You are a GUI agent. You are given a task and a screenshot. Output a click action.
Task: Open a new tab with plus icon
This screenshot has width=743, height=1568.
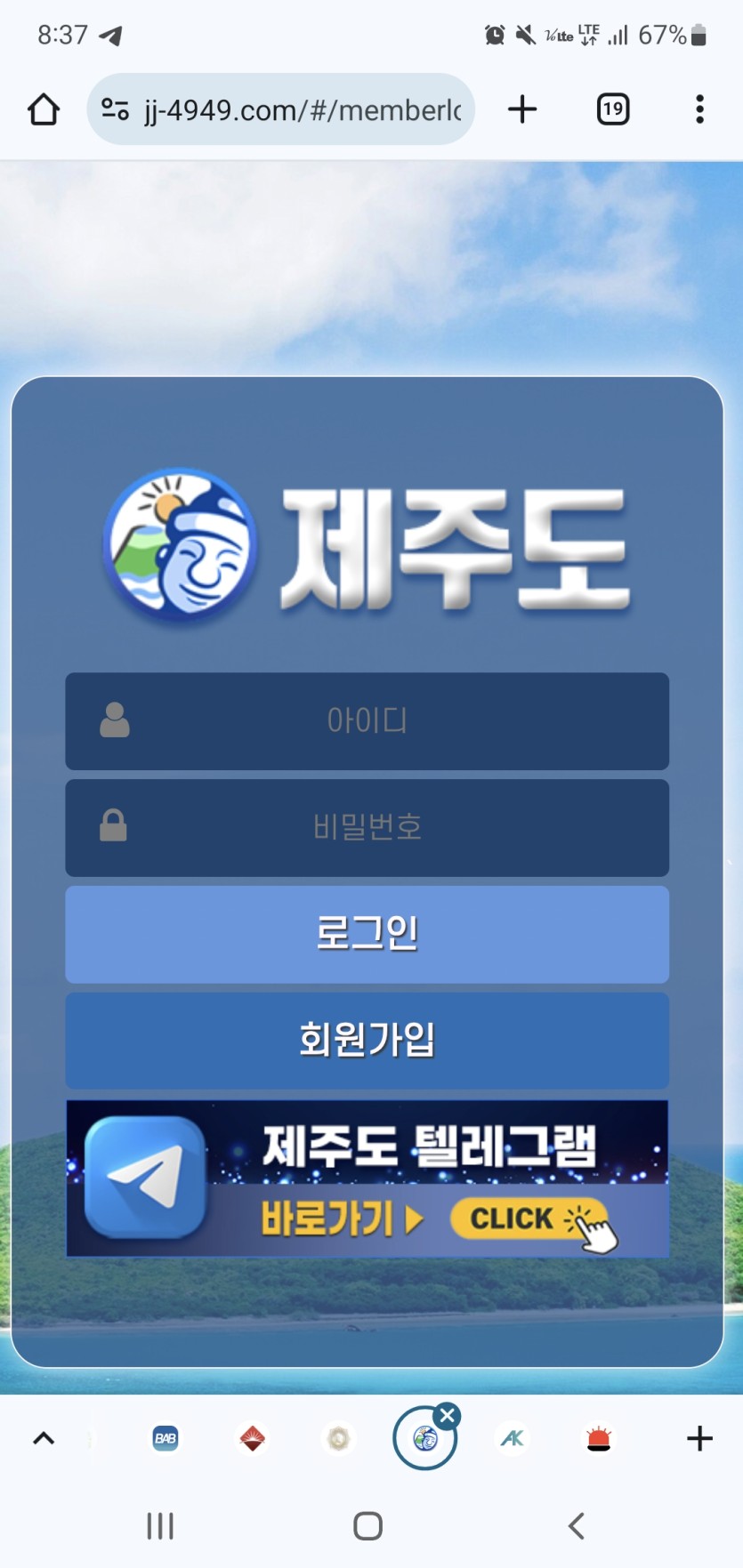pos(522,109)
